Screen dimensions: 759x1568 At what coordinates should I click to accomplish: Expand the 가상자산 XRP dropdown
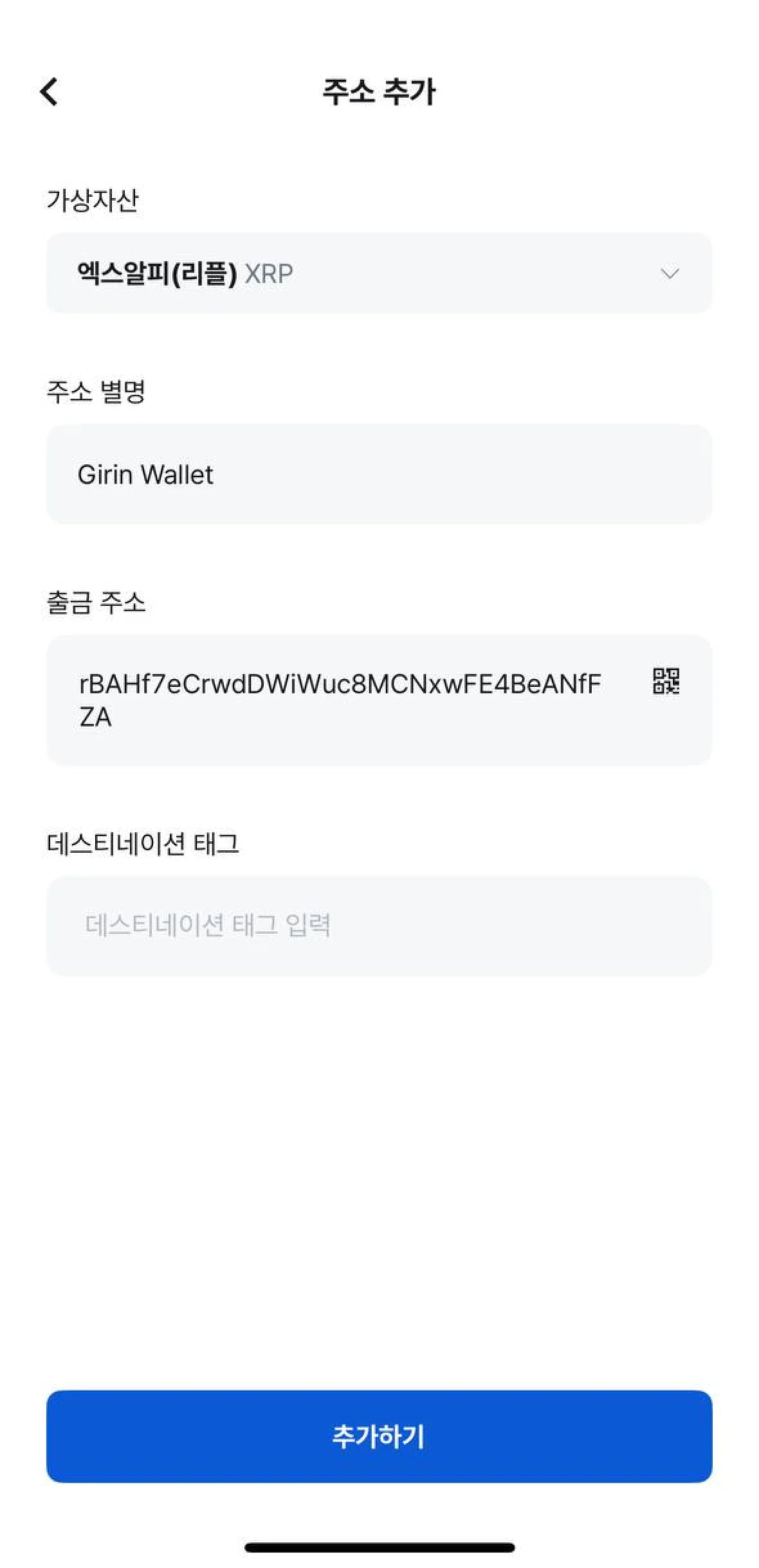379,273
